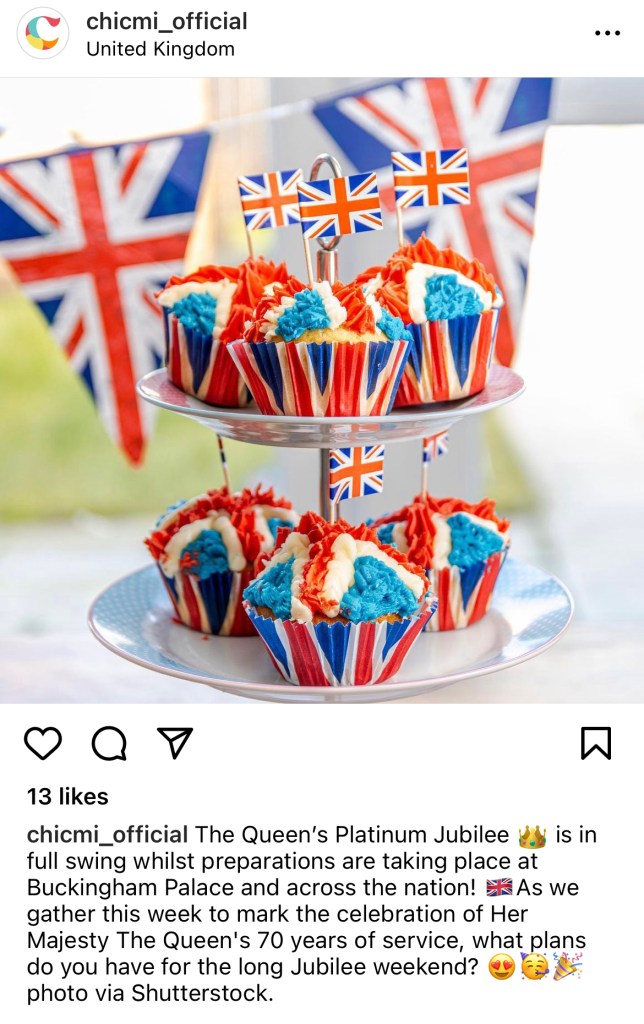
Task: View the 13 likes list
Action: pos(68,797)
